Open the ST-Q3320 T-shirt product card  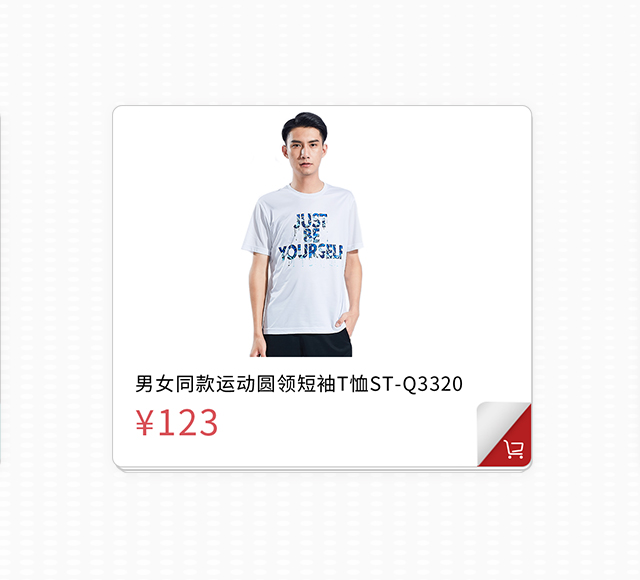(x=300, y=383)
